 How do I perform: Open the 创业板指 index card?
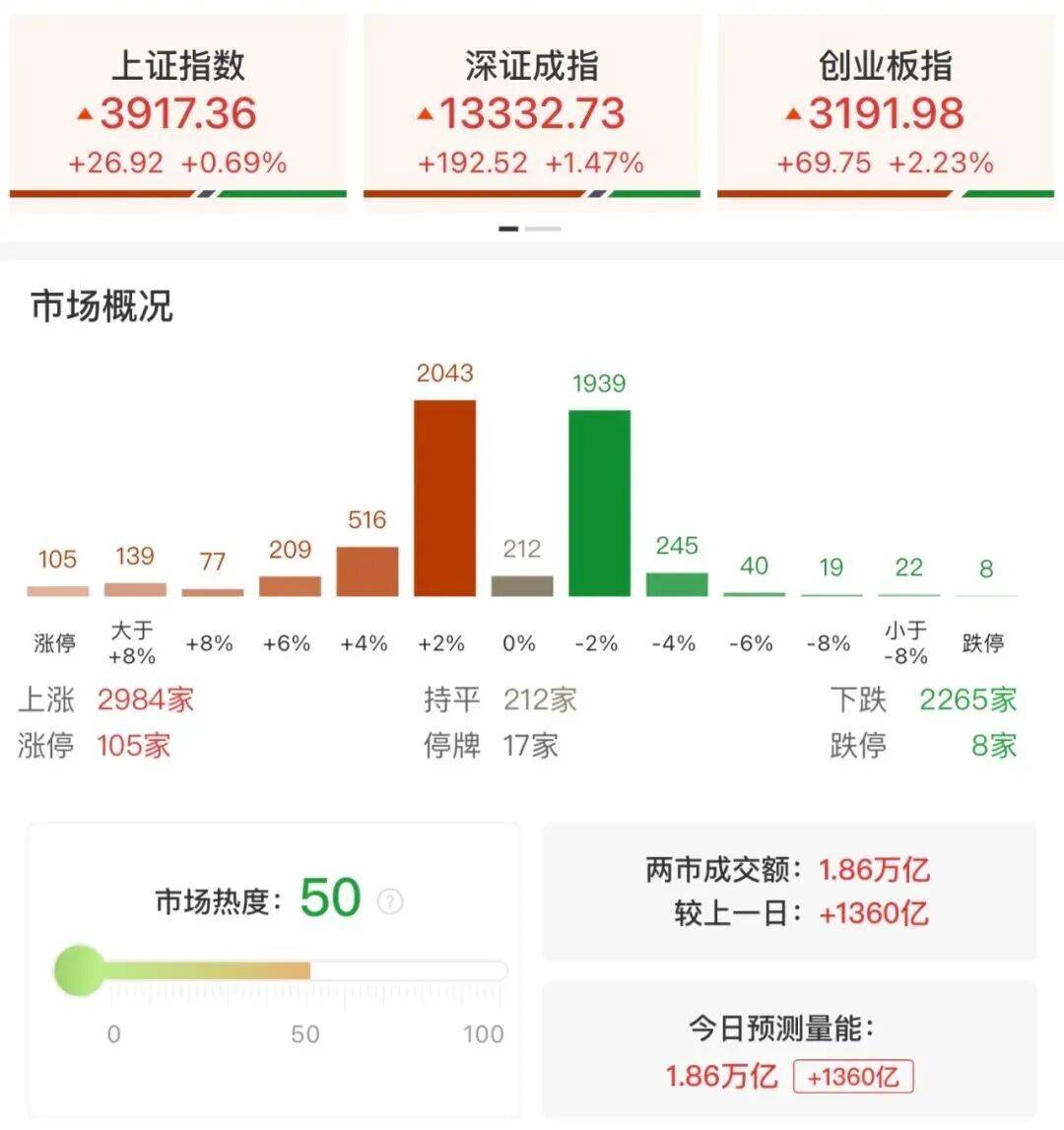coord(885,110)
